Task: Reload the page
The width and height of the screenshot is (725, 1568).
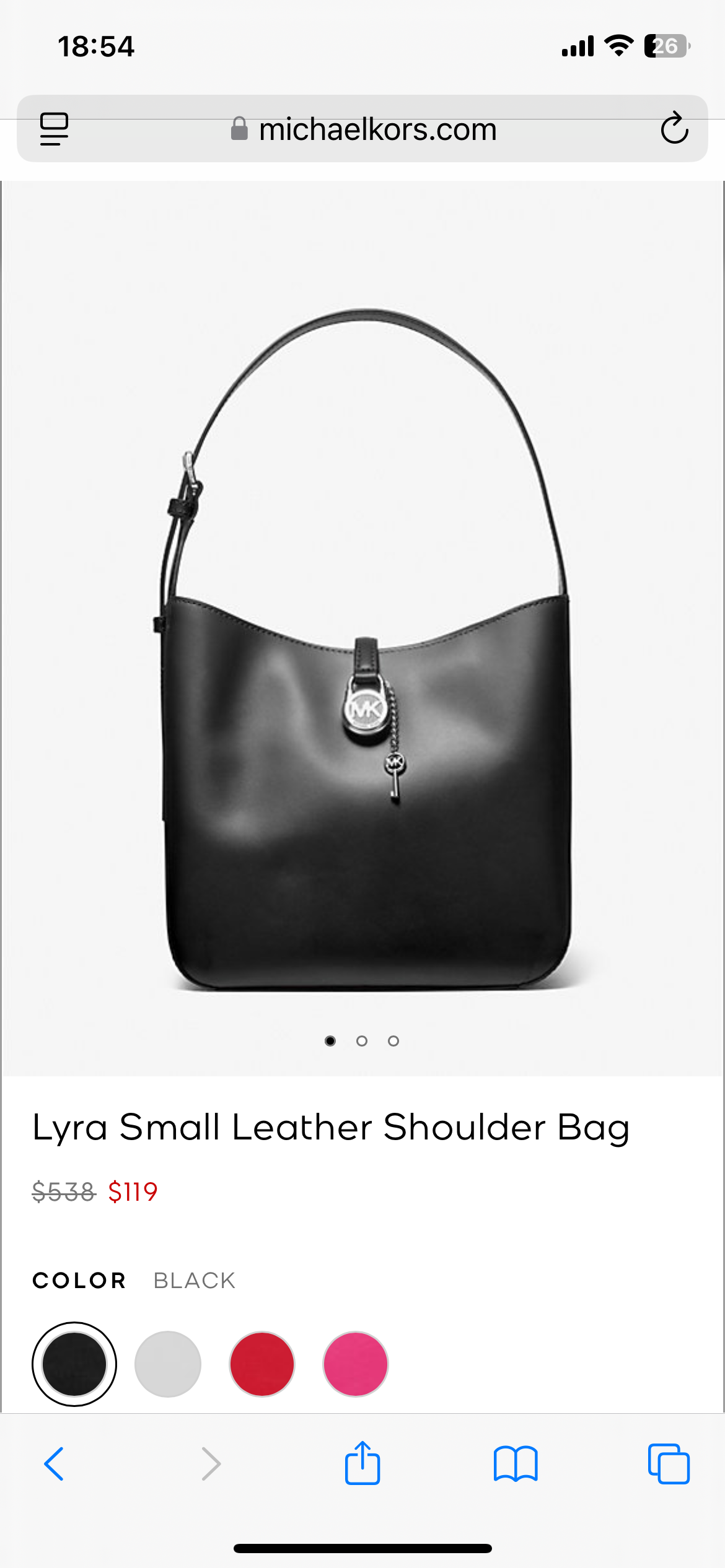Action: (x=674, y=128)
